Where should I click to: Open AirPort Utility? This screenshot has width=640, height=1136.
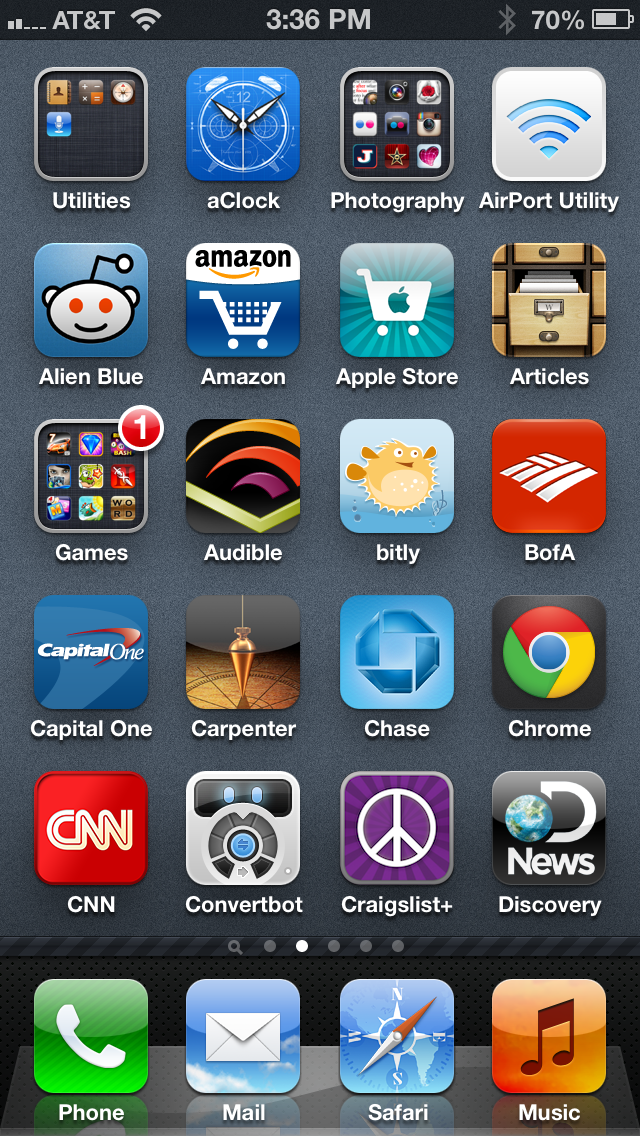549,124
